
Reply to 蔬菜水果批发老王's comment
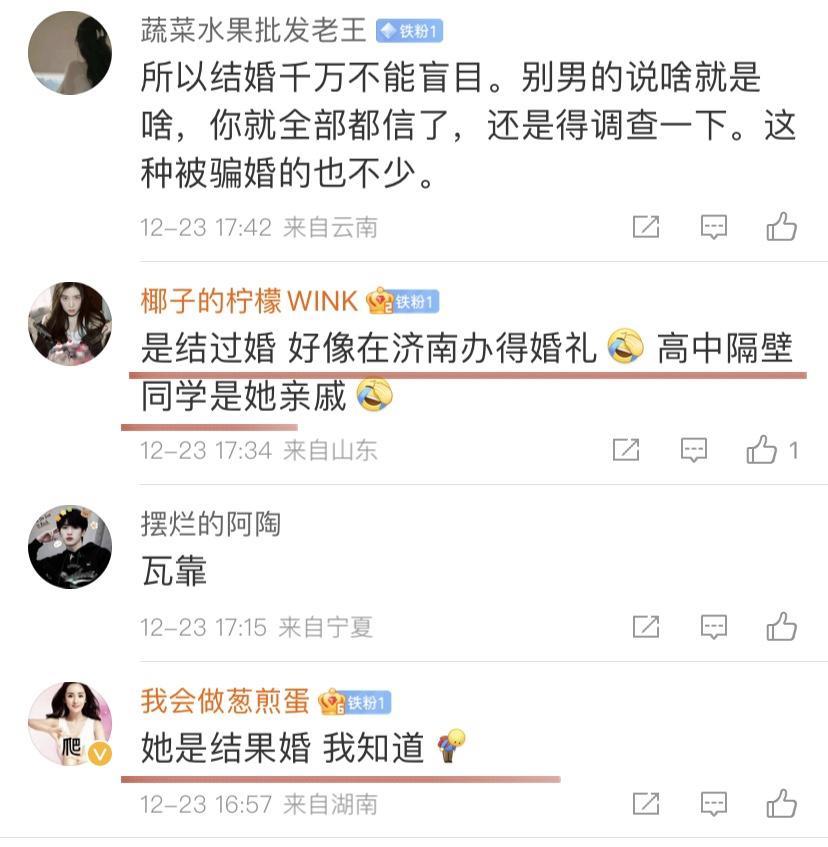(x=713, y=227)
